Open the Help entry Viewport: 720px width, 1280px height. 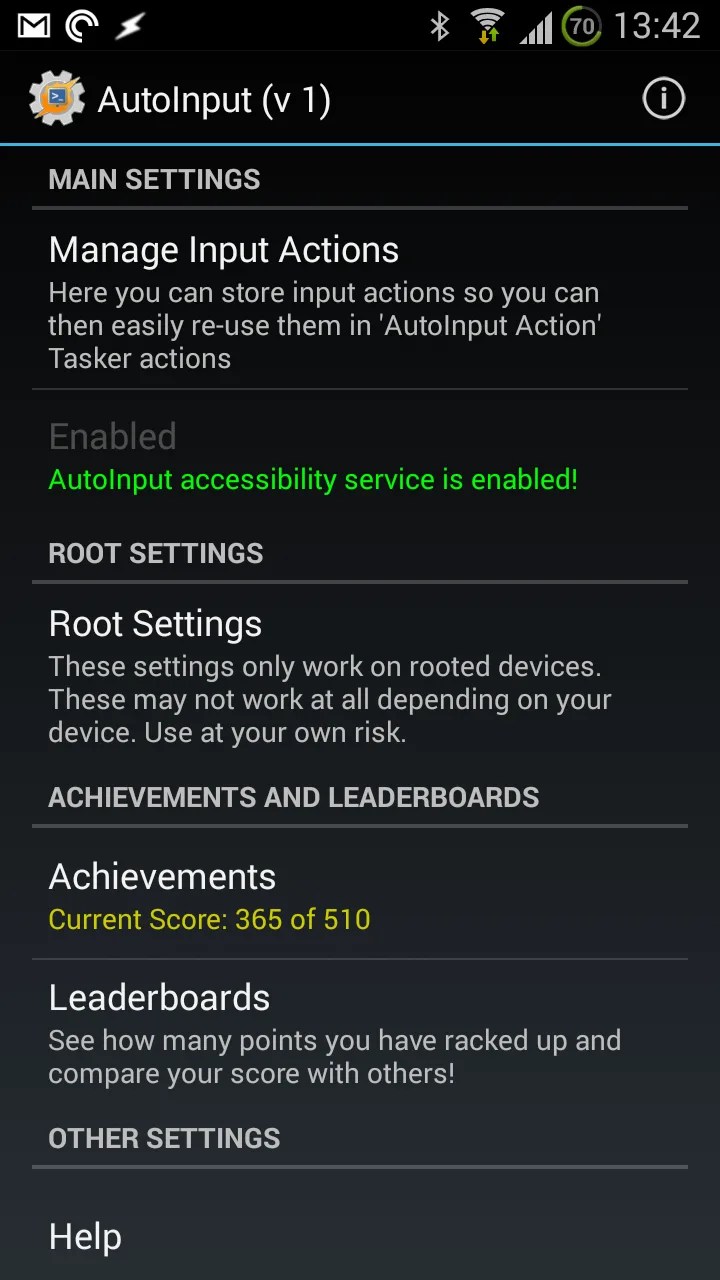[x=359, y=1237]
